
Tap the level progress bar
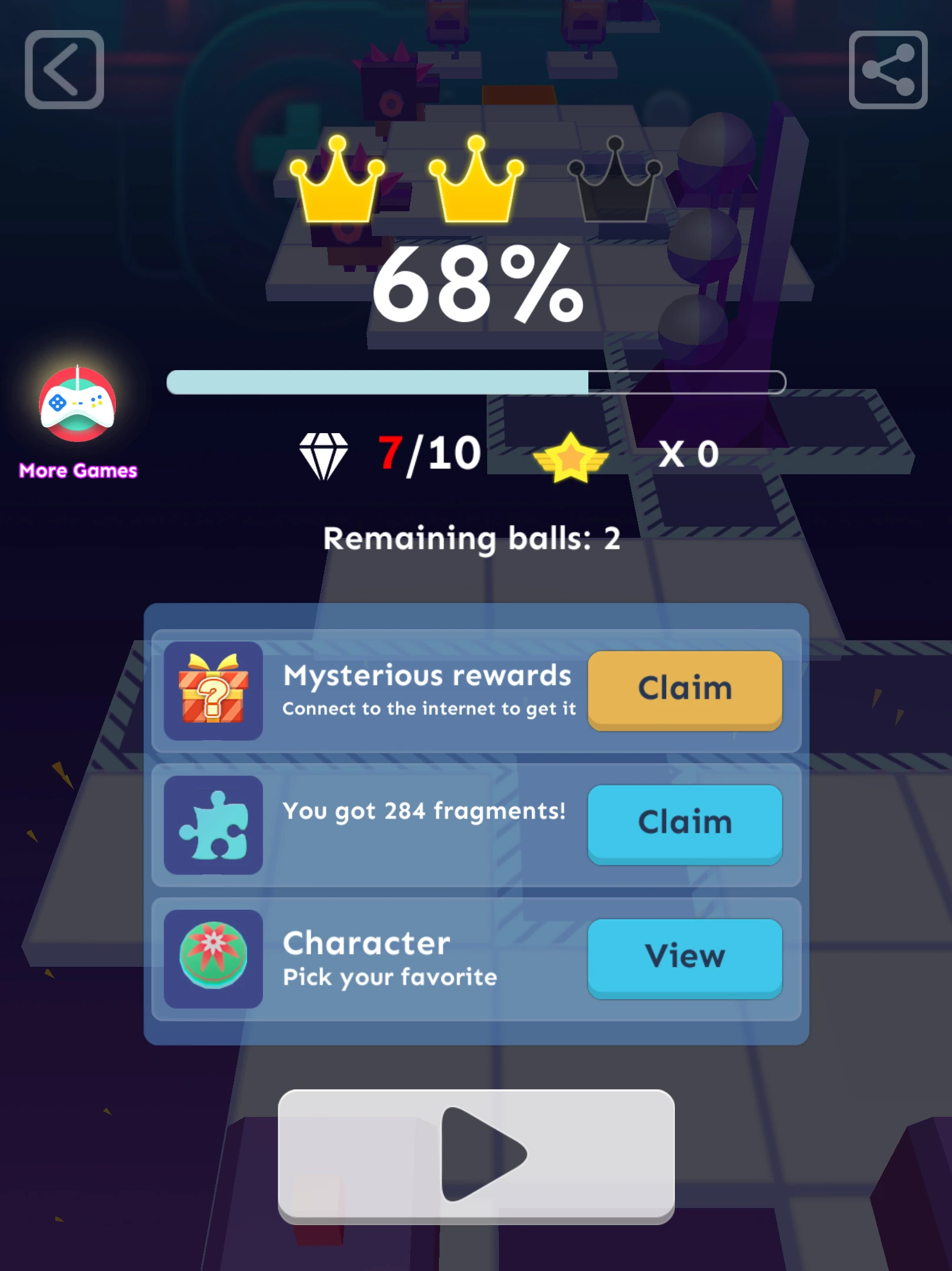(475, 380)
